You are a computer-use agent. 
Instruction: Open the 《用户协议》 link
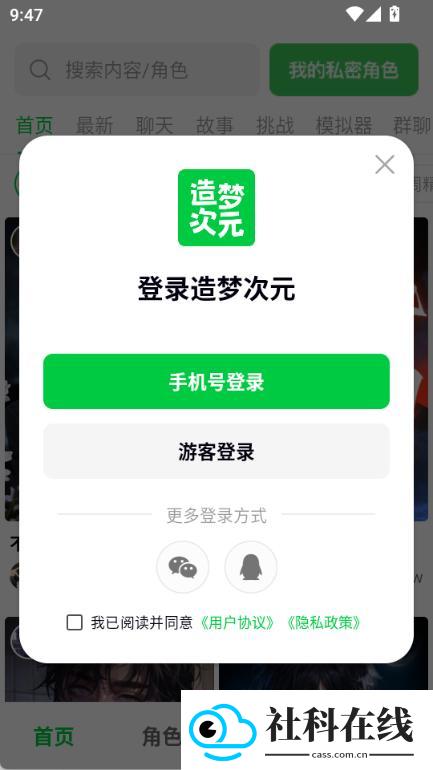(238, 623)
